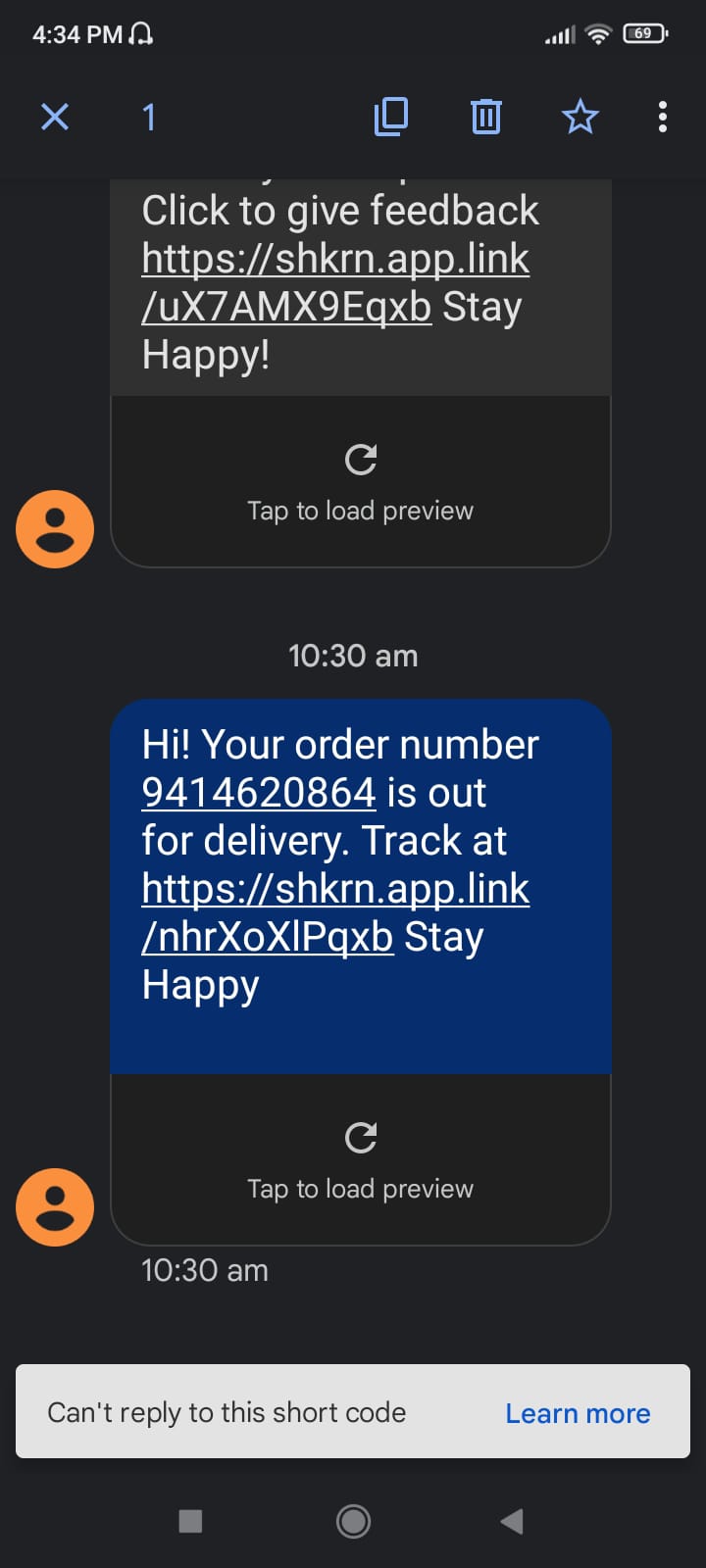Load preview for the delivery tracking message
The width and height of the screenshot is (706, 1568).
pyautogui.click(x=361, y=1160)
